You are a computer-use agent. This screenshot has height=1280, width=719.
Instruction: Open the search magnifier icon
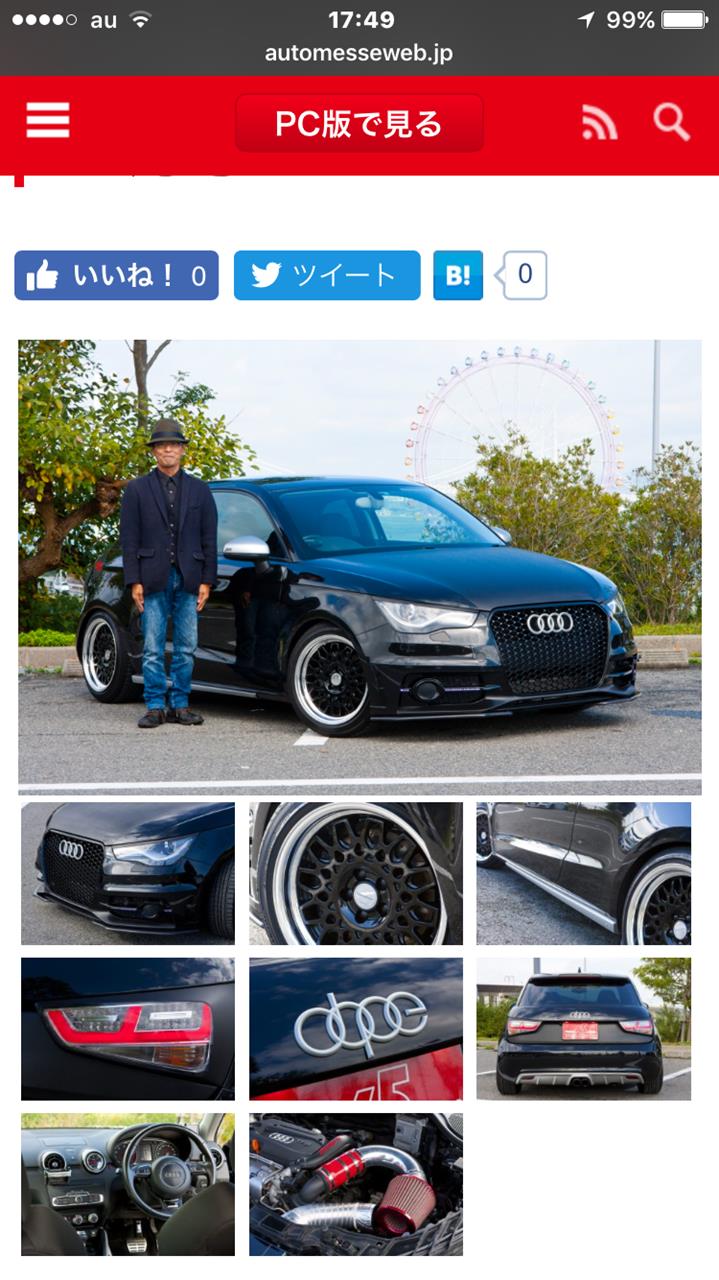[672, 122]
